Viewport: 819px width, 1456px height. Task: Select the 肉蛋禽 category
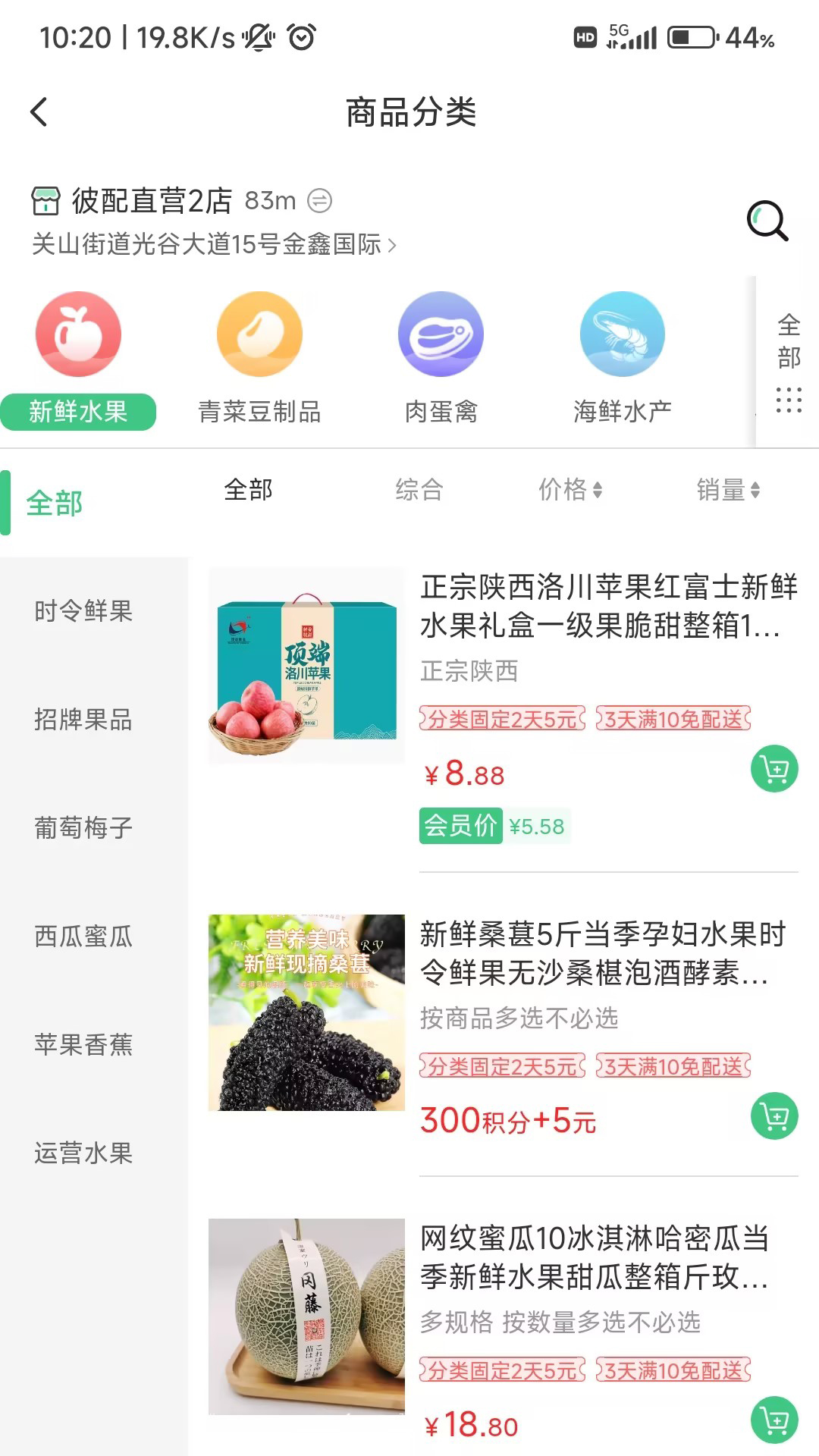point(441,356)
